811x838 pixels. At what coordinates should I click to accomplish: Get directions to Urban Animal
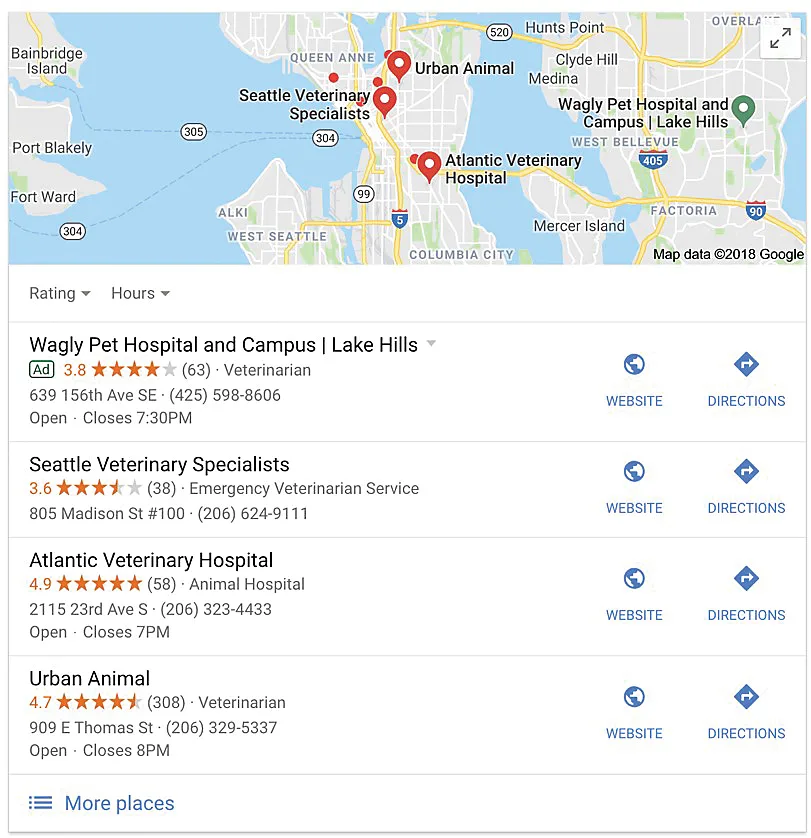click(746, 711)
